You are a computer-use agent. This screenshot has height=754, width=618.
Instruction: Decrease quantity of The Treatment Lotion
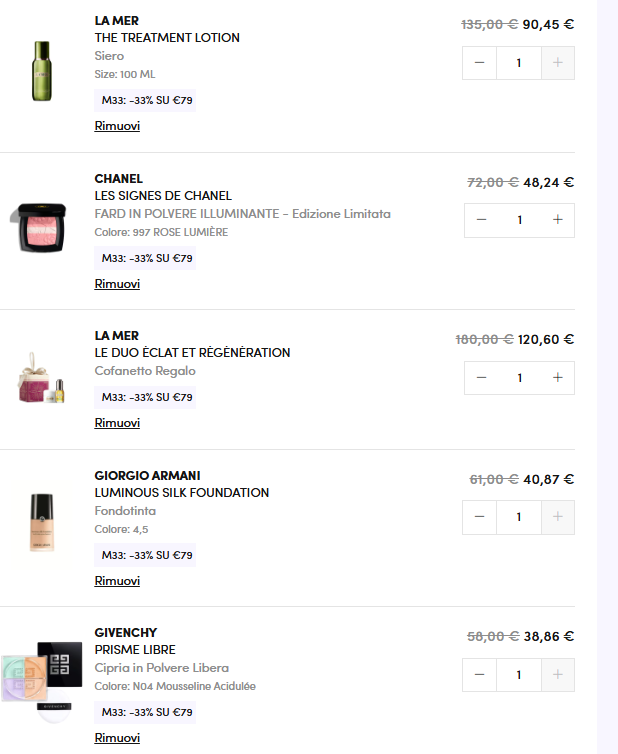pos(480,63)
